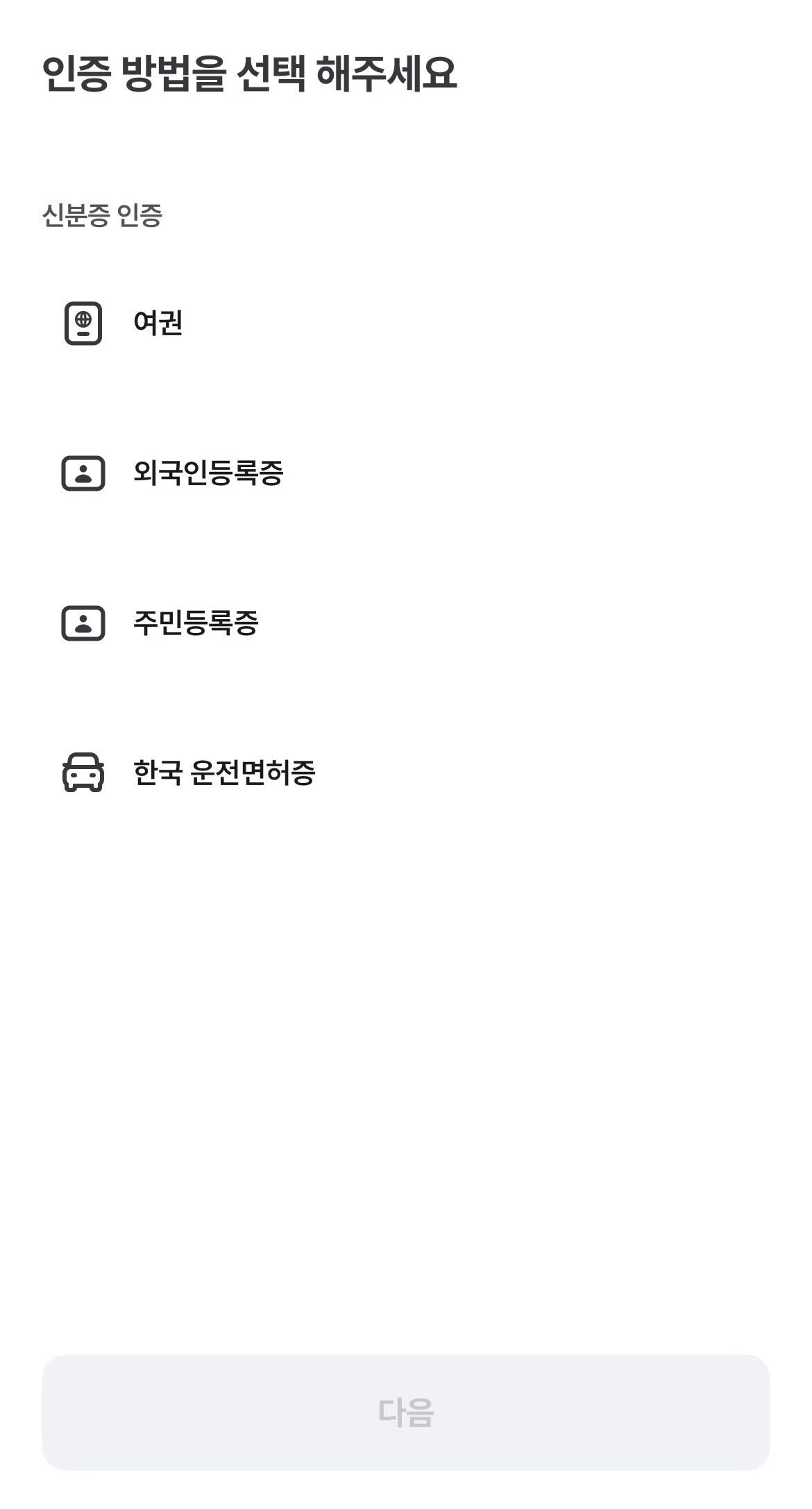Click the person silhouette in the 주민등록증 icon
812x1509 pixels.
point(83,623)
